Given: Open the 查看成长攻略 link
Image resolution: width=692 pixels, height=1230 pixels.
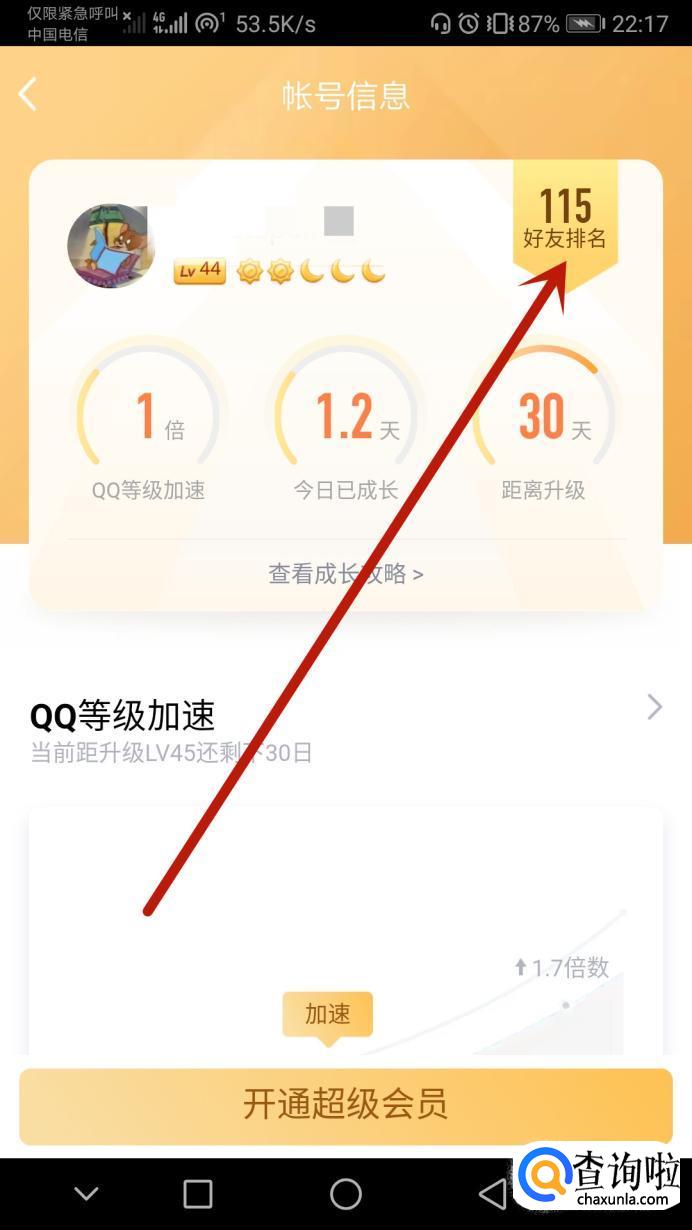Looking at the screenshot, I should [x=346, y=574].
